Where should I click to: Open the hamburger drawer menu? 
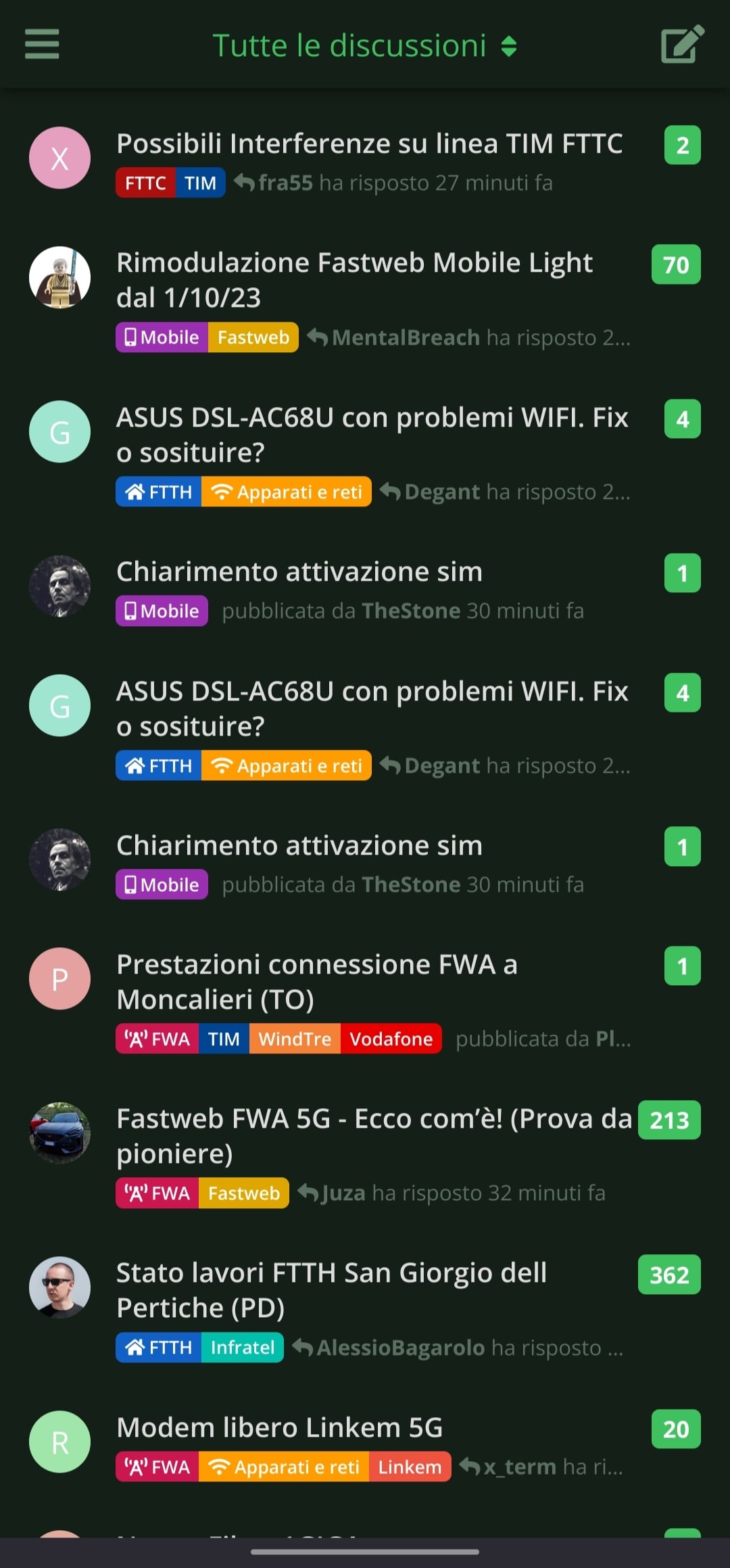(x=42, y=45)
